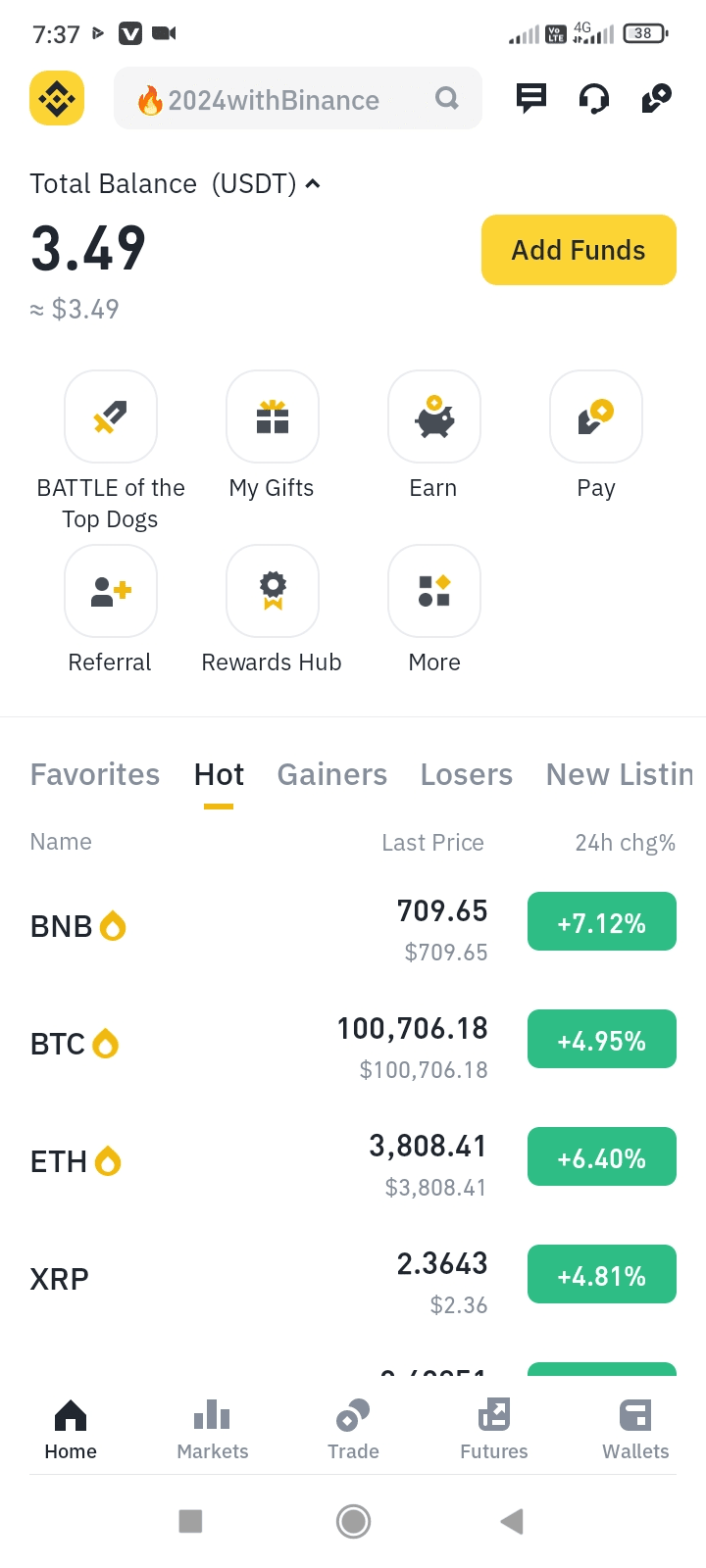Go to the Markets tab
The image size is (706, 1568).
click(213, 1429)
